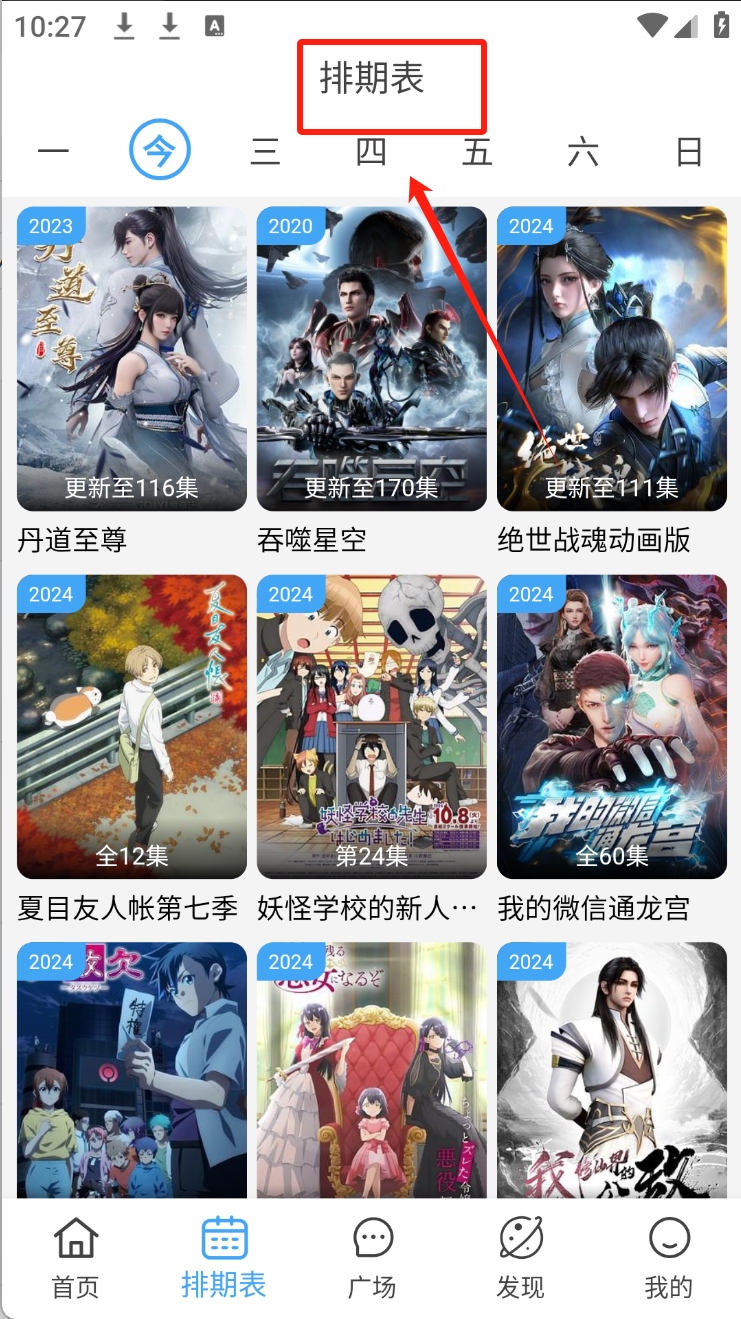This screenshot has width=741, height=1319.
Task: Select the 今 (today) schedule tab
Action: pyautogui.click(x=159, y=151)
